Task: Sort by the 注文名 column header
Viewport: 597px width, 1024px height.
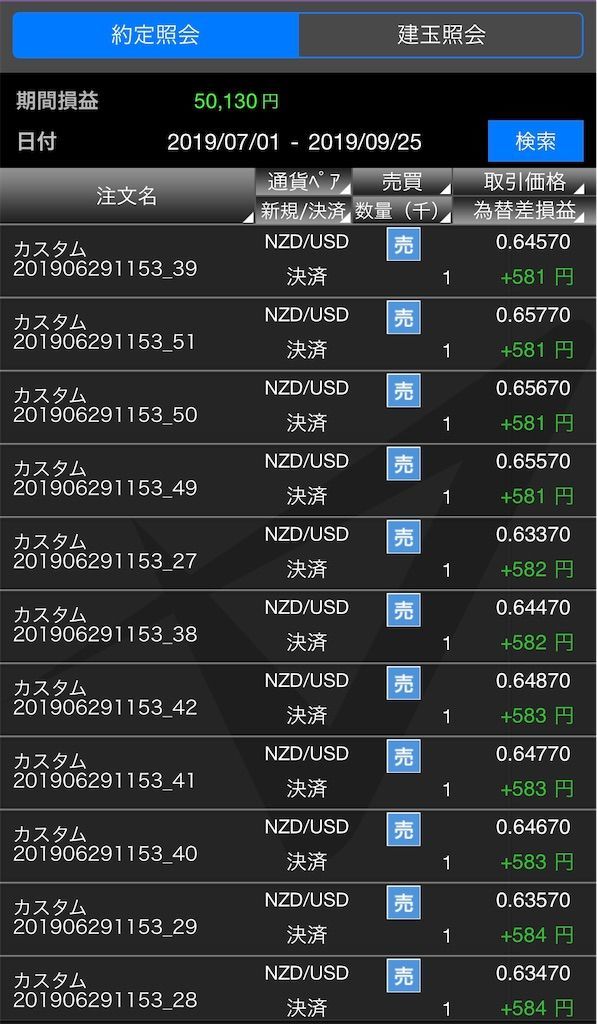Action: [127, 196]
